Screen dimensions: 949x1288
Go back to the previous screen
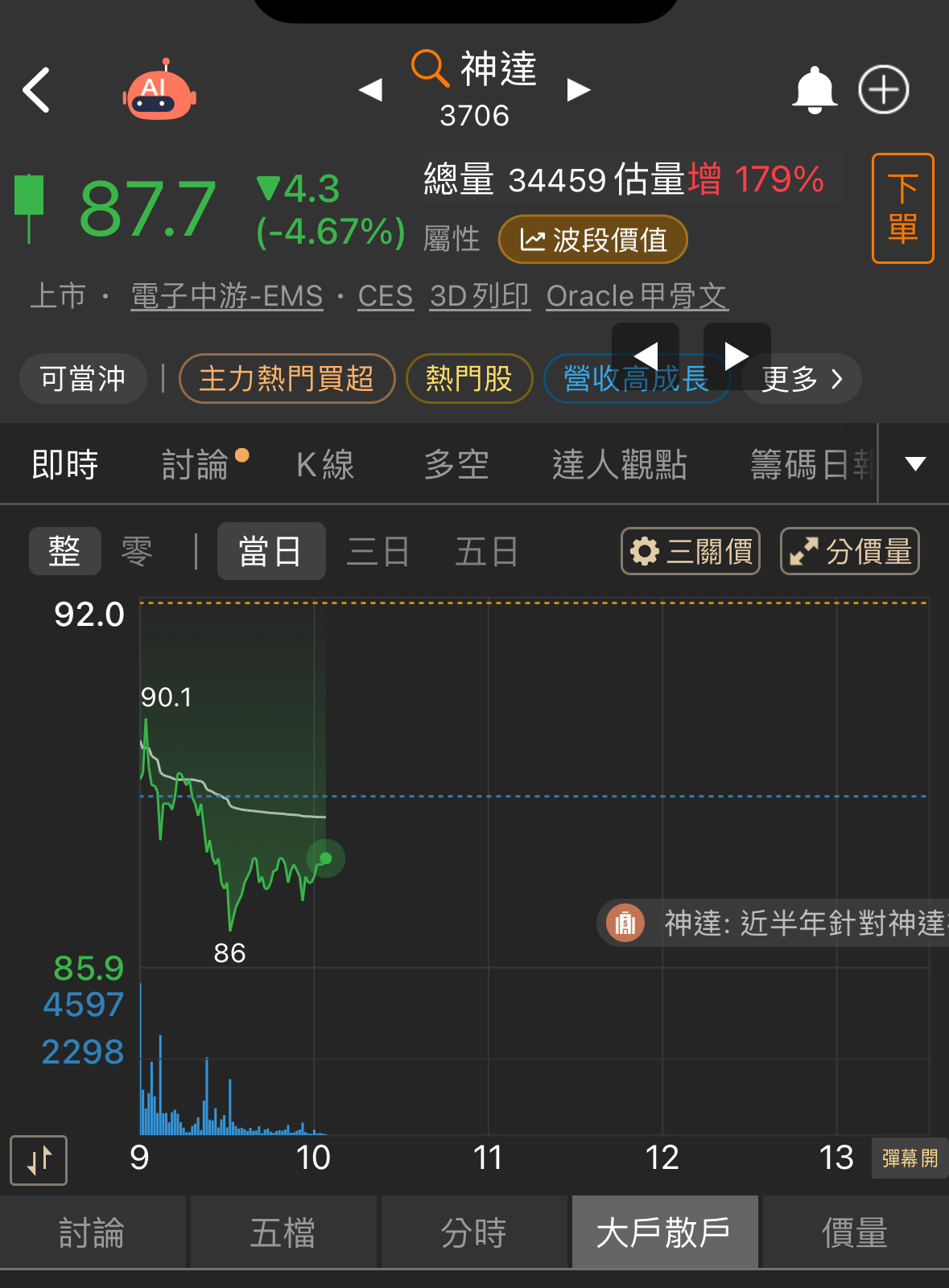37,89
